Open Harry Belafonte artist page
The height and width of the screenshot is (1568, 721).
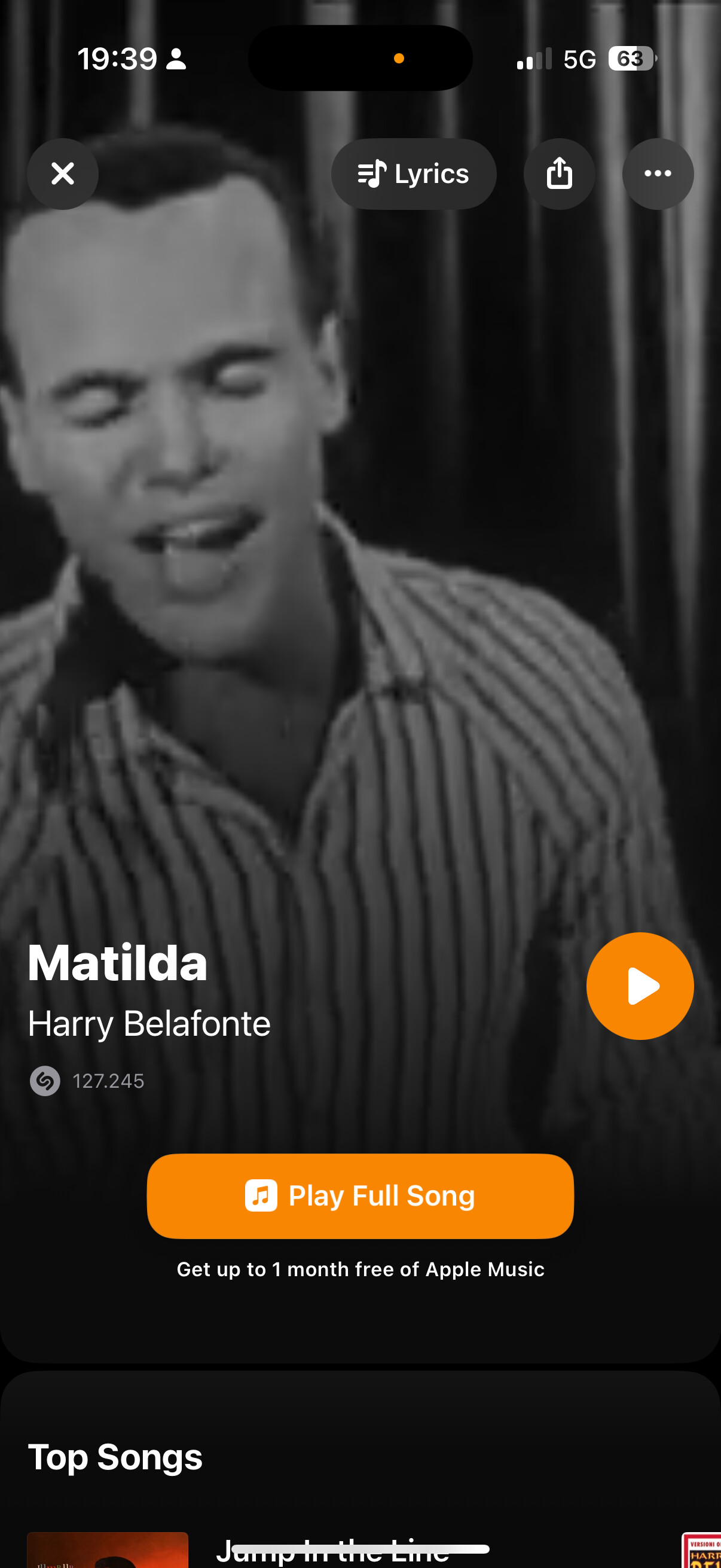coord(149,1023)
